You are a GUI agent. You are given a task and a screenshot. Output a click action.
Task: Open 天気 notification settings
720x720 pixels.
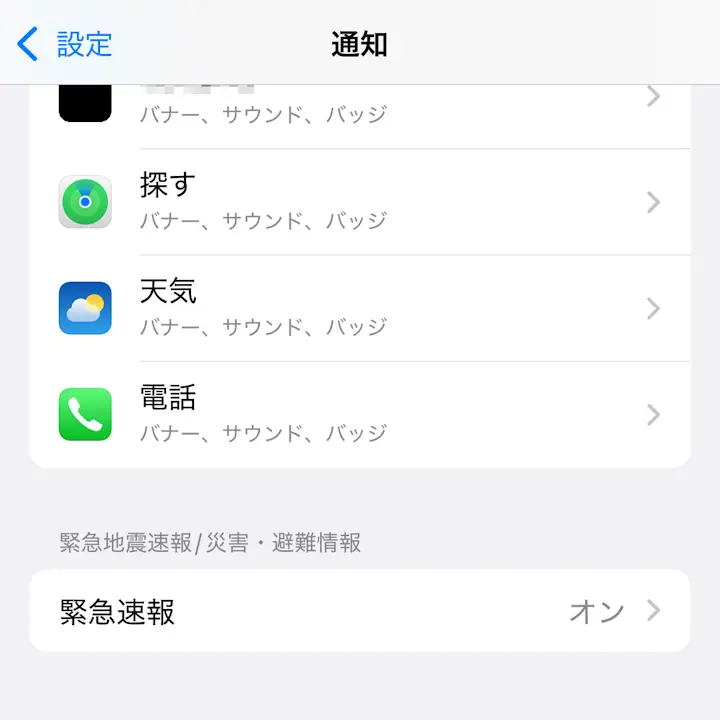(x=360, y=308)
